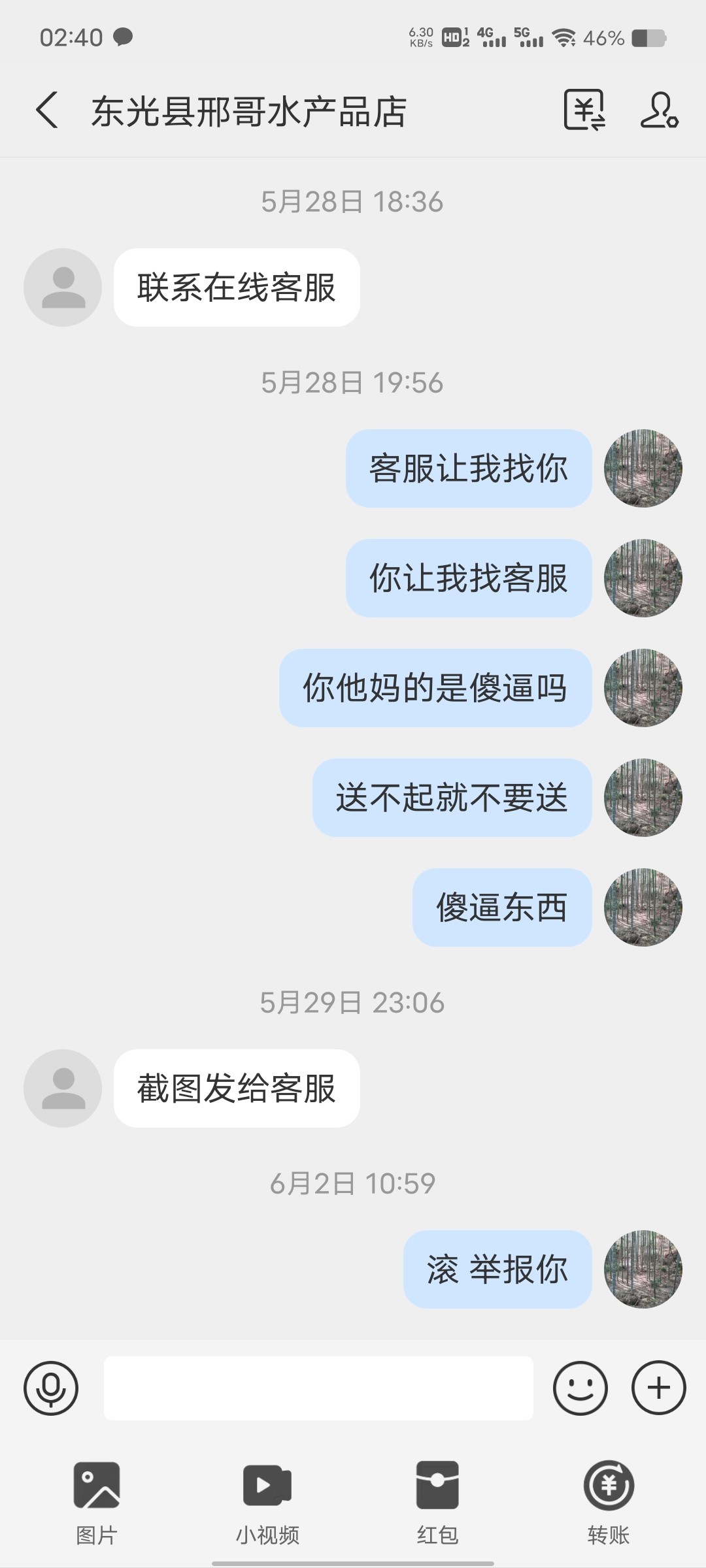The image size is (706, 1568).
Task: Open your own avatar beside 滚 举报你
Action: 644,1269
